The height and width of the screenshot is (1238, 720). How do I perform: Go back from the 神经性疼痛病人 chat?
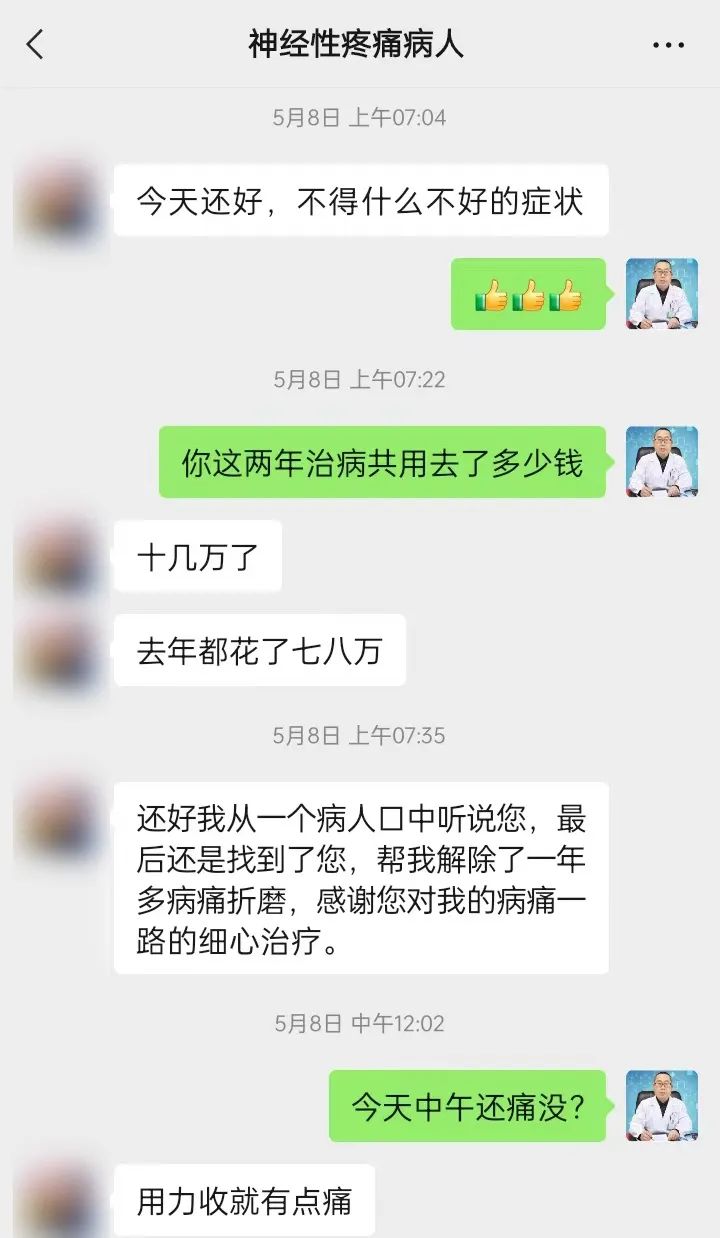[36, 45]
